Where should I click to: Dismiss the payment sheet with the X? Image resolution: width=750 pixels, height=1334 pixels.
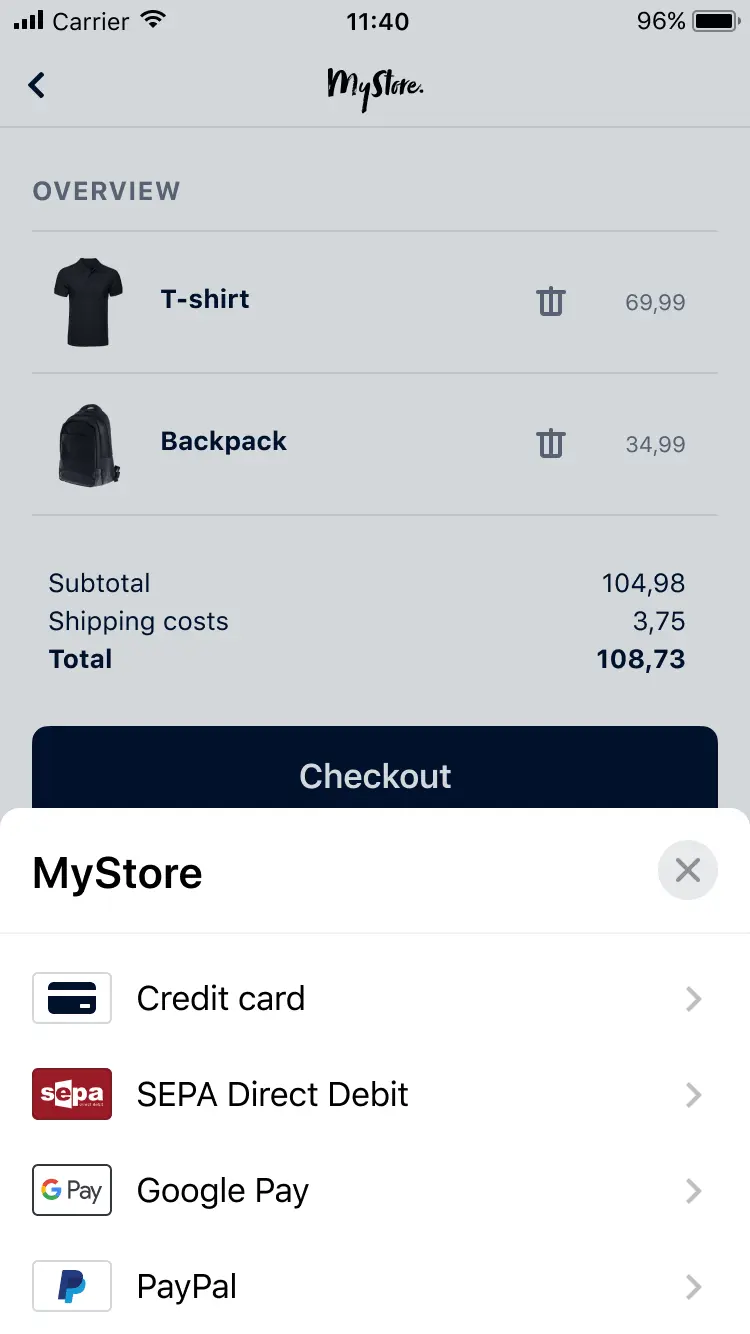687,870
